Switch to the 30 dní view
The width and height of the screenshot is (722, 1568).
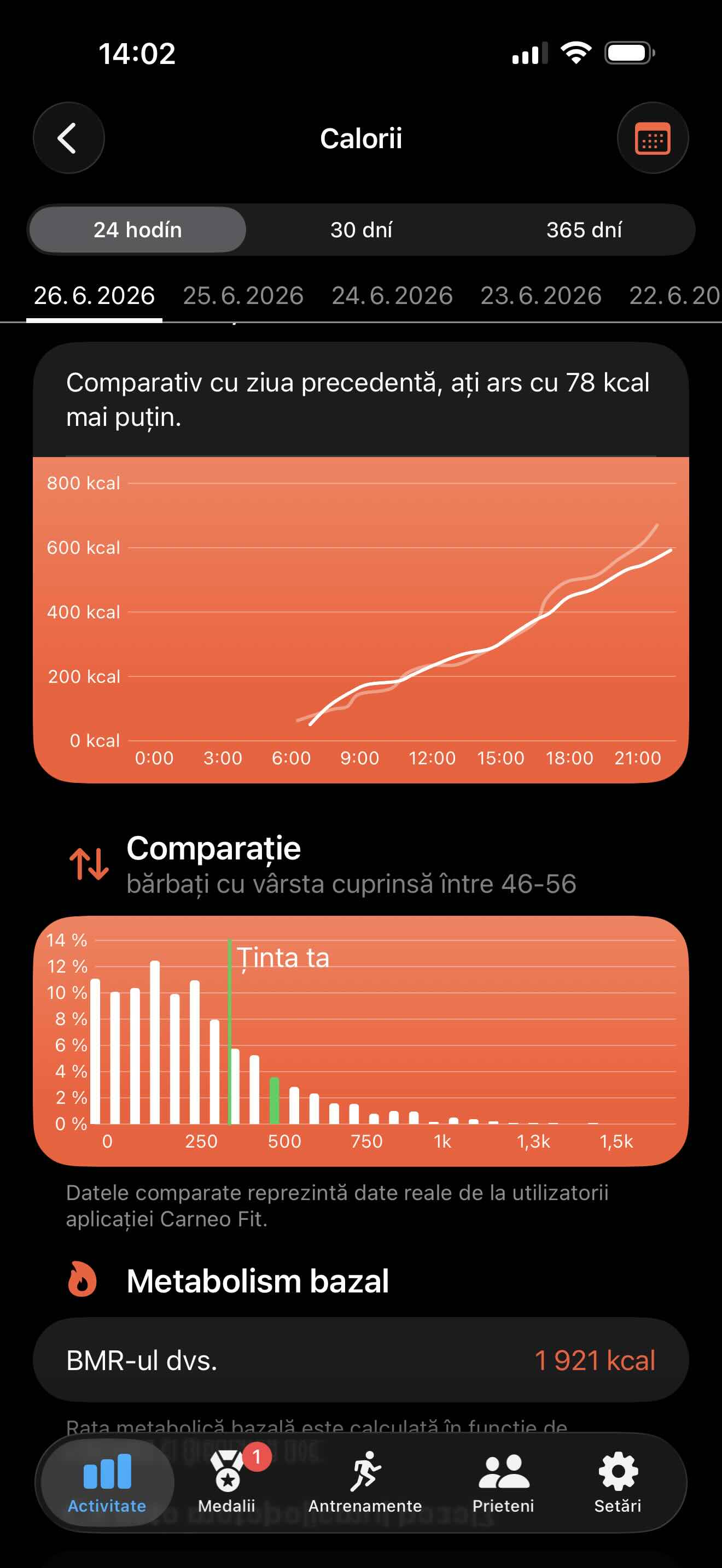click(361, 230)
